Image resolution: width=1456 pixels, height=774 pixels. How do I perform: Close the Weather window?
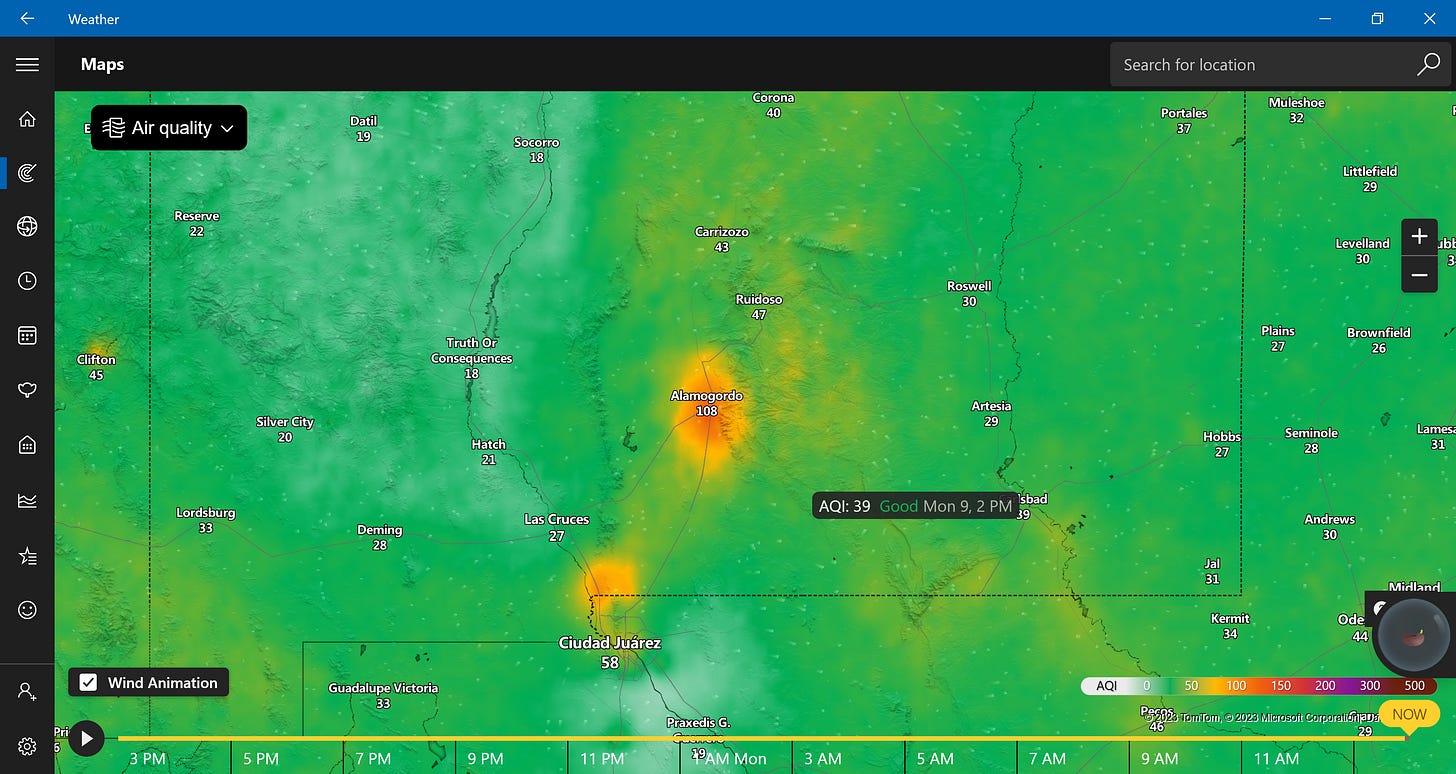[x=1429, y=18]
